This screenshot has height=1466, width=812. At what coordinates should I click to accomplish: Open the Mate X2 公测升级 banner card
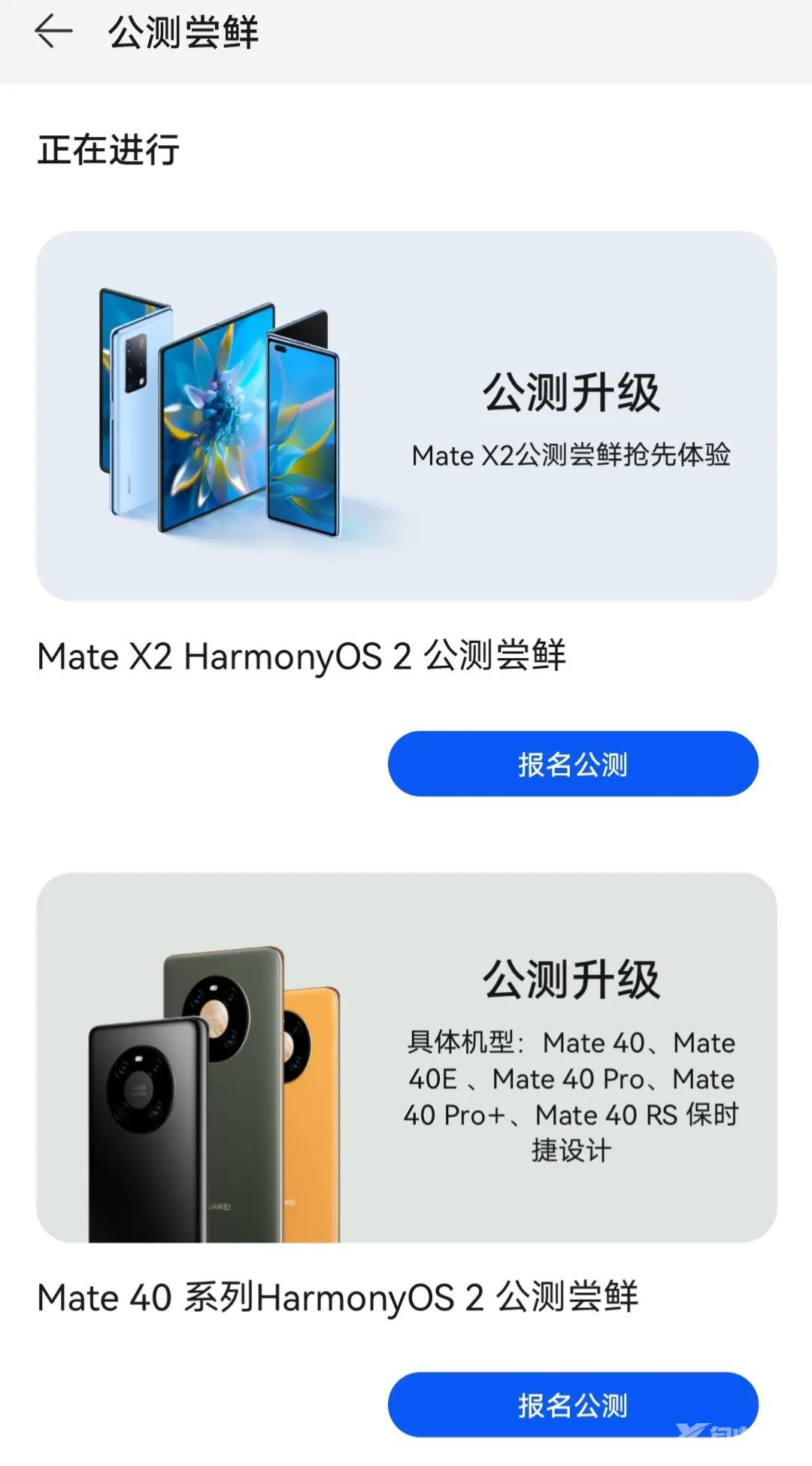pos(406,416)
